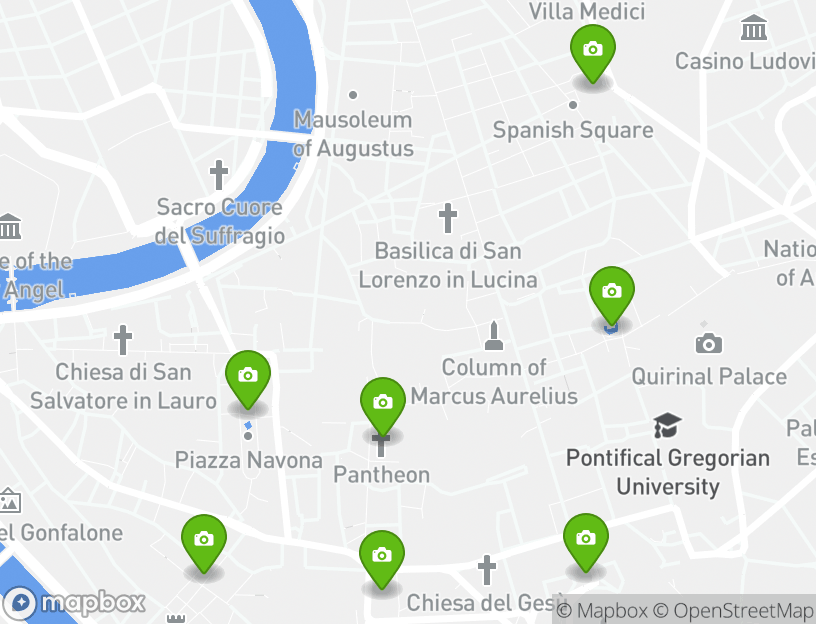Tap the camera marker west of Quirinal Palace
Viewport: 816px width, 624px height.
click(612, 292)
